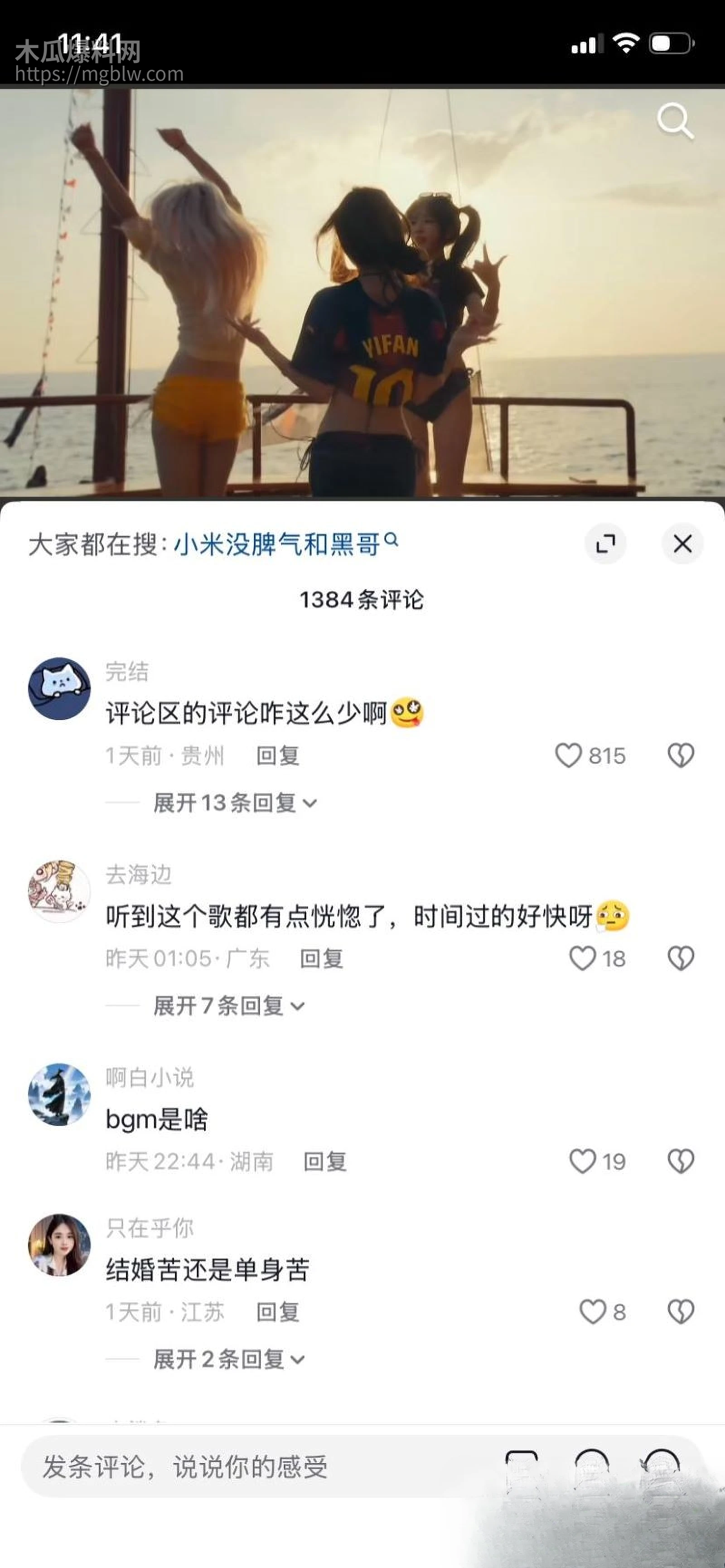Dislike the "bgm是啥" comment
725x1568 pixels.
pyautogui.click(x=680, y=1159)
